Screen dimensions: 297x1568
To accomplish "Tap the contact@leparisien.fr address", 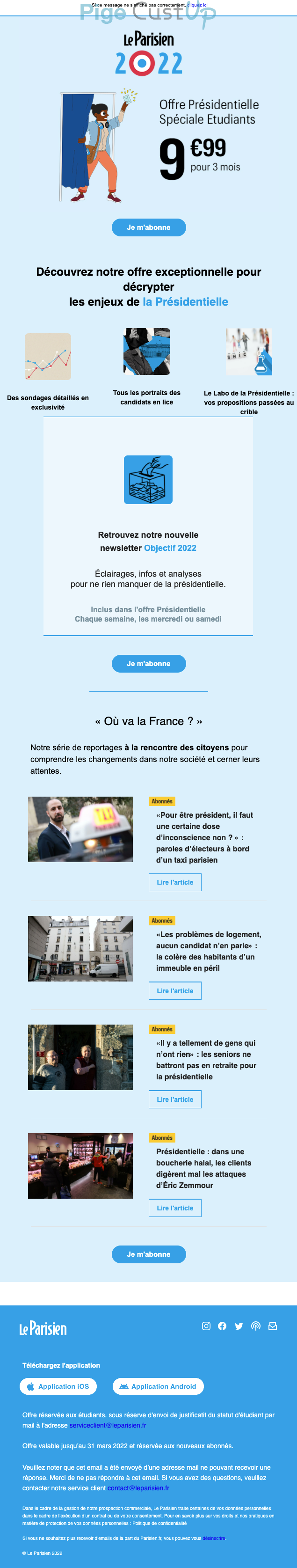I will click(138, 1487).
